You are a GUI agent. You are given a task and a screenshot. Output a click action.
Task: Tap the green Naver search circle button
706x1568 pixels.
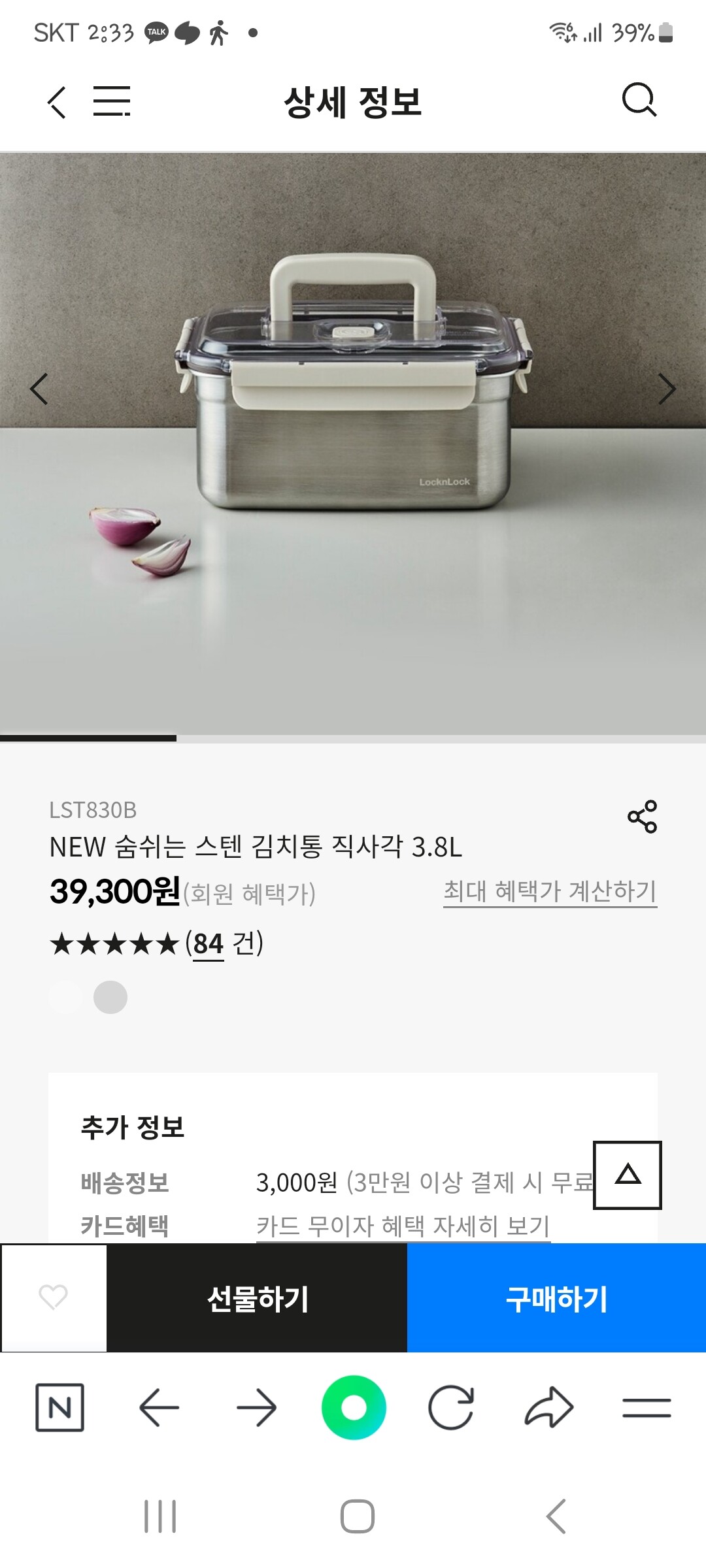354,1407
